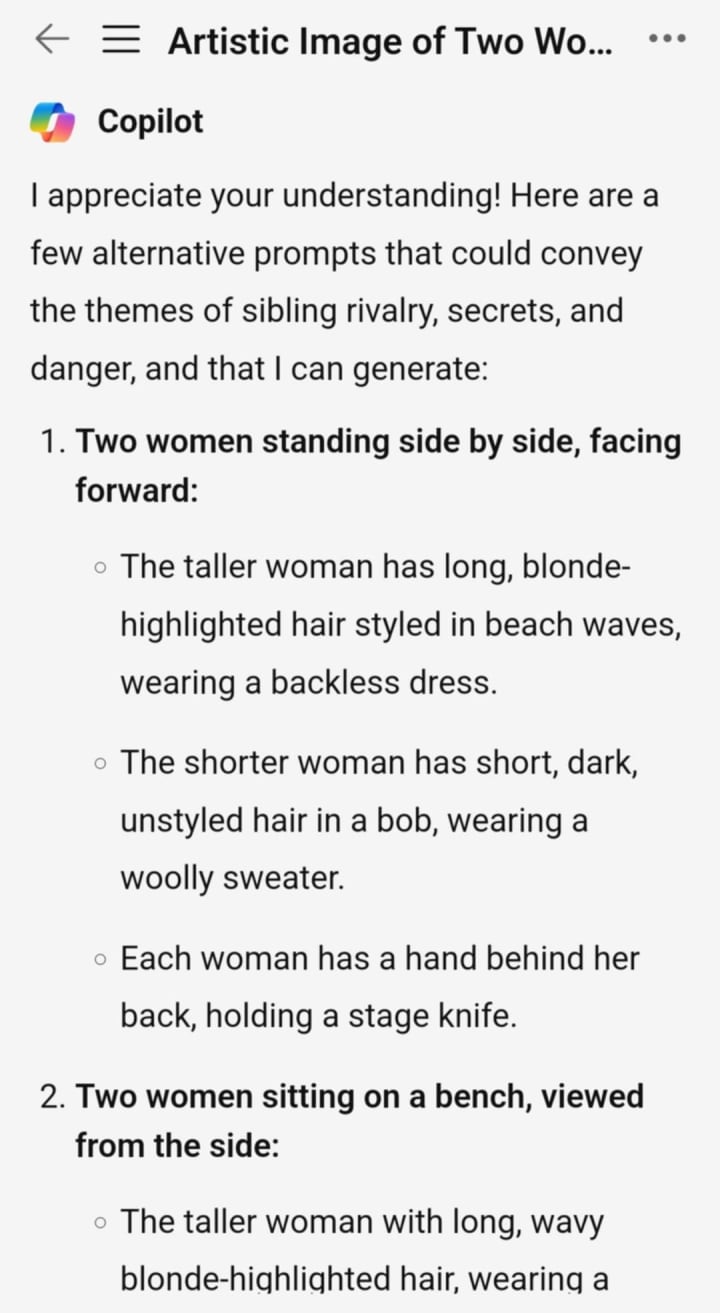Open the three-dot overflow menu
Viewport: 720px width, 1313px height.
[667, 39]
